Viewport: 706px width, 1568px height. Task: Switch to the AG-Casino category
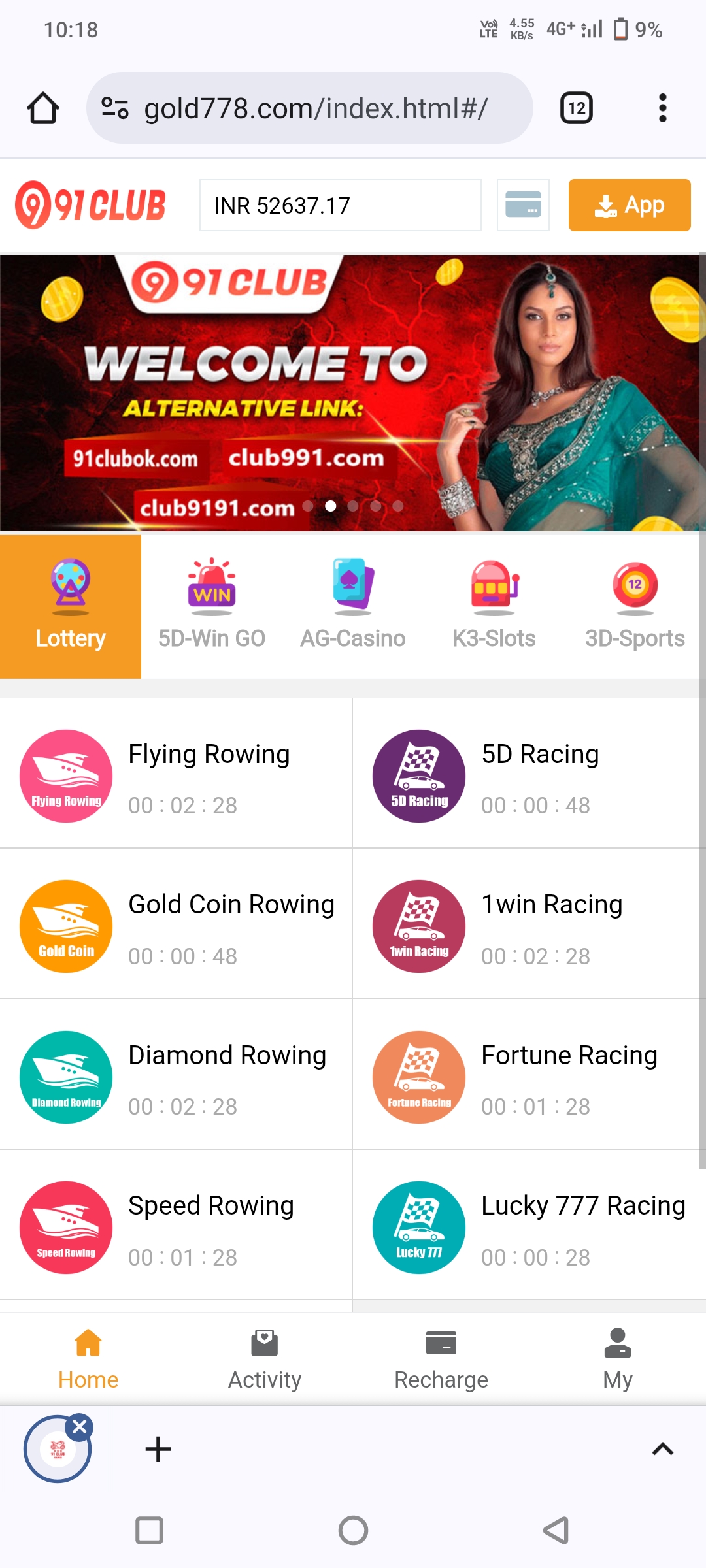tap(353, 606)
